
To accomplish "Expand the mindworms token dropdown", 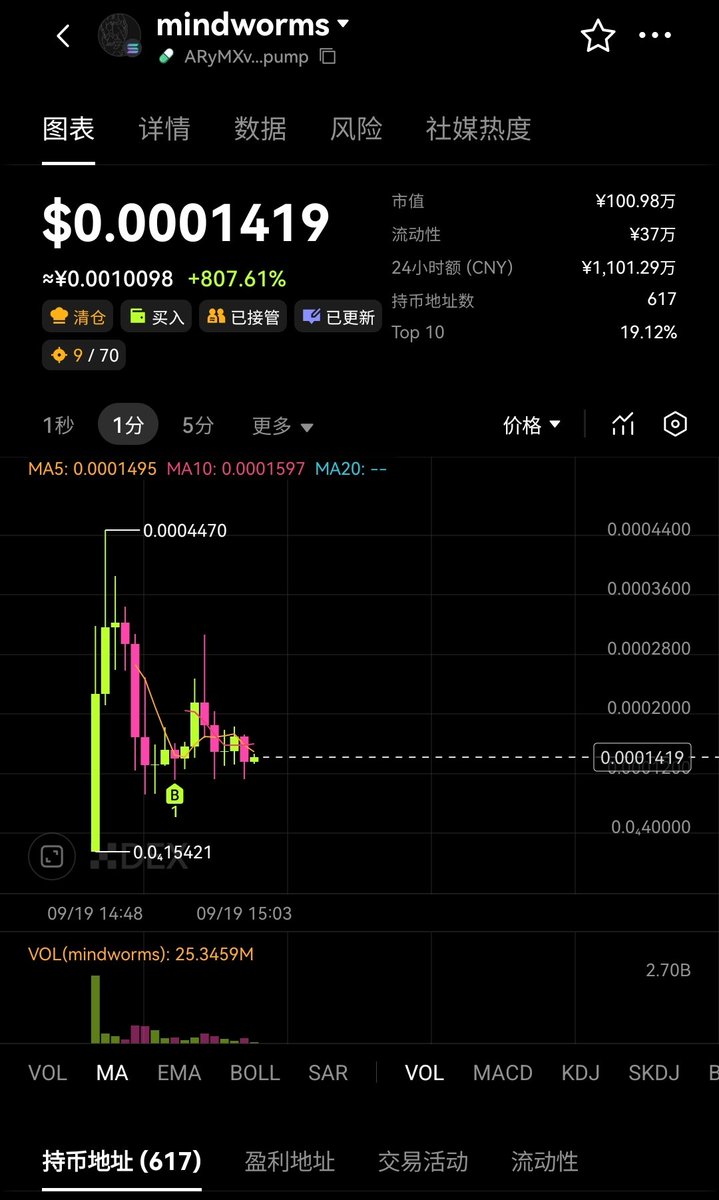I will [343, 23].
